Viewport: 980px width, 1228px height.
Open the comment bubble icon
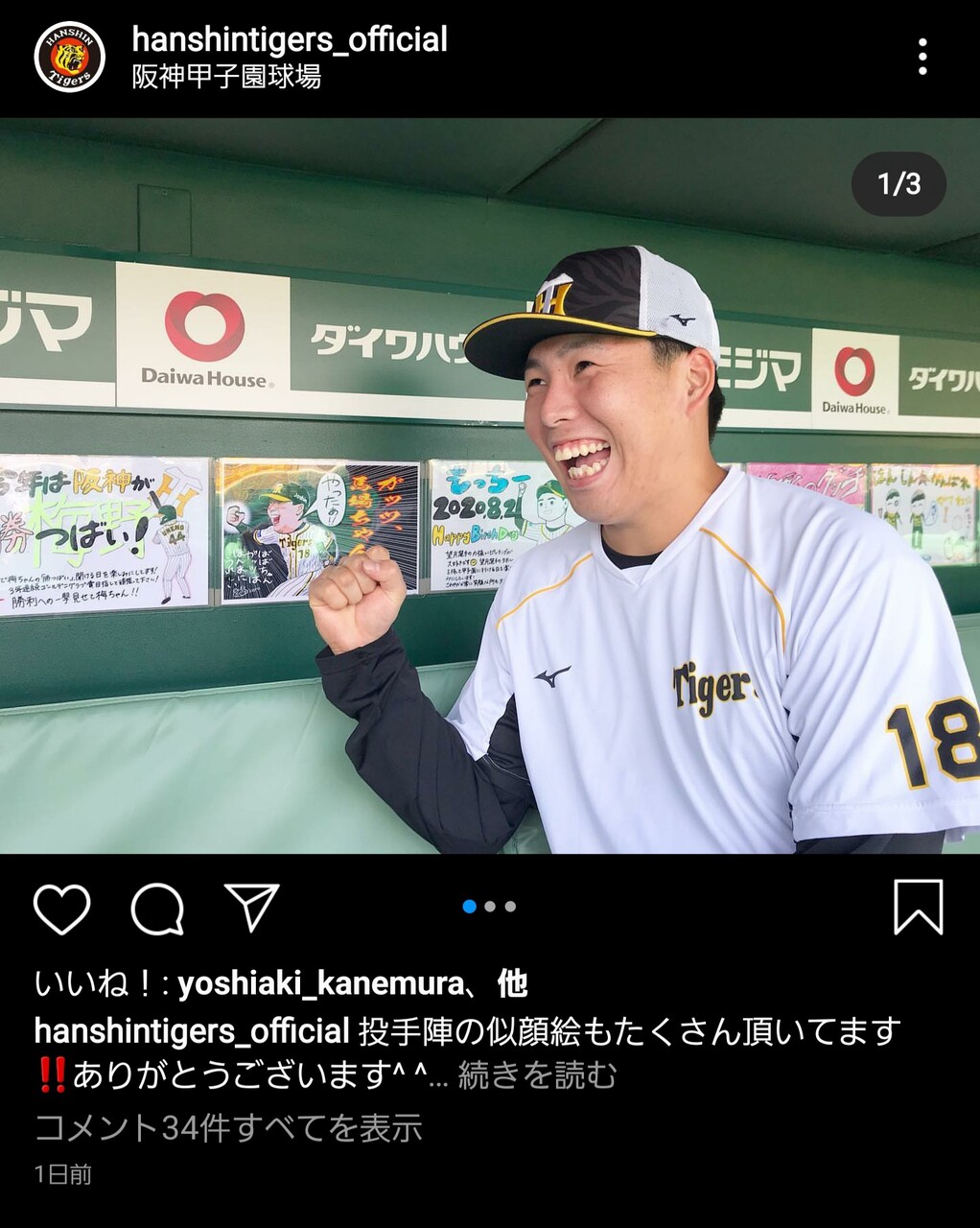[x=157, y=908]
